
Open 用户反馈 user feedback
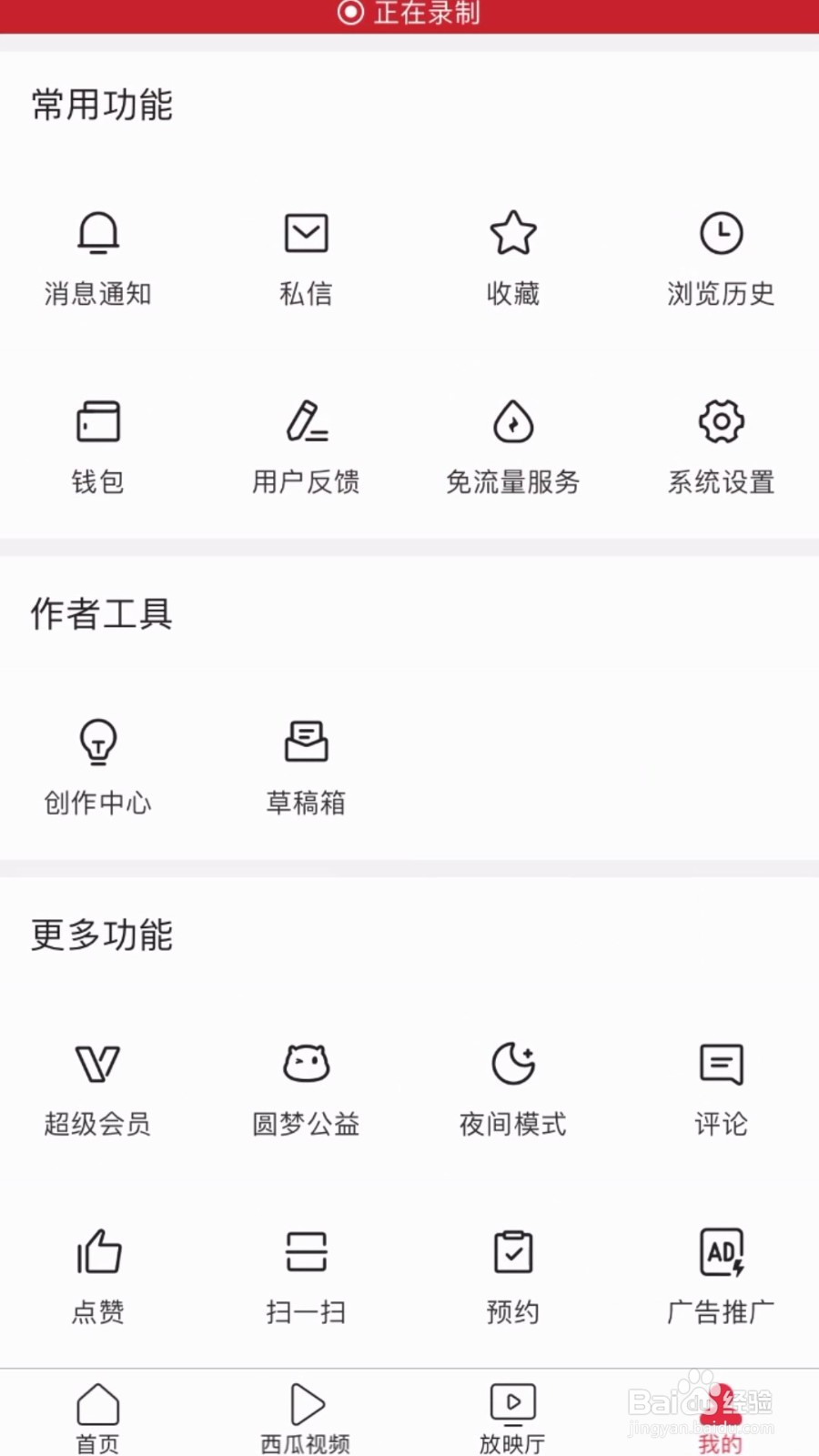(x=306, y=446)
